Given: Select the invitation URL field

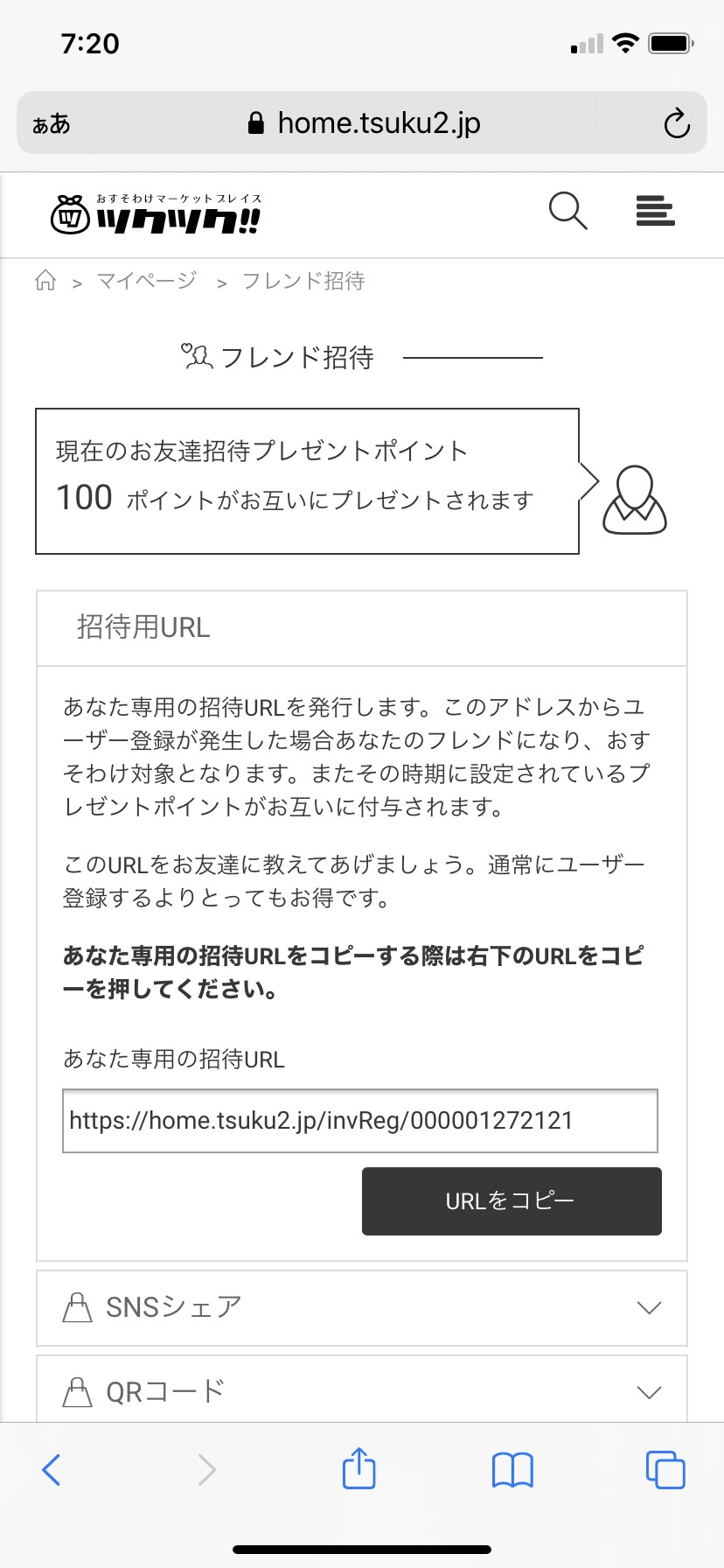Looking at the screenshot, I should 360,1121.
